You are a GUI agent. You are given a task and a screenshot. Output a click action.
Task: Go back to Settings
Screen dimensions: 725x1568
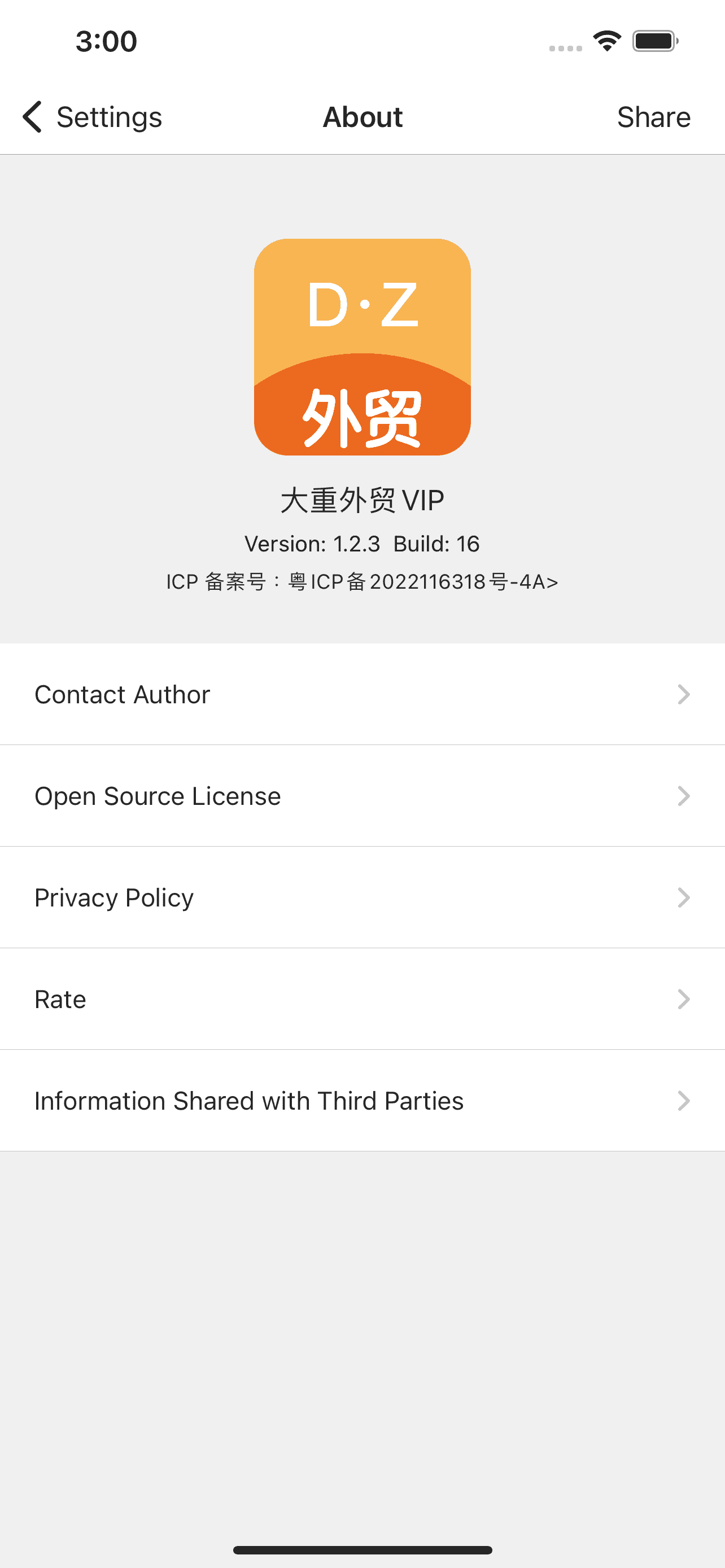(x=93, y=117)
